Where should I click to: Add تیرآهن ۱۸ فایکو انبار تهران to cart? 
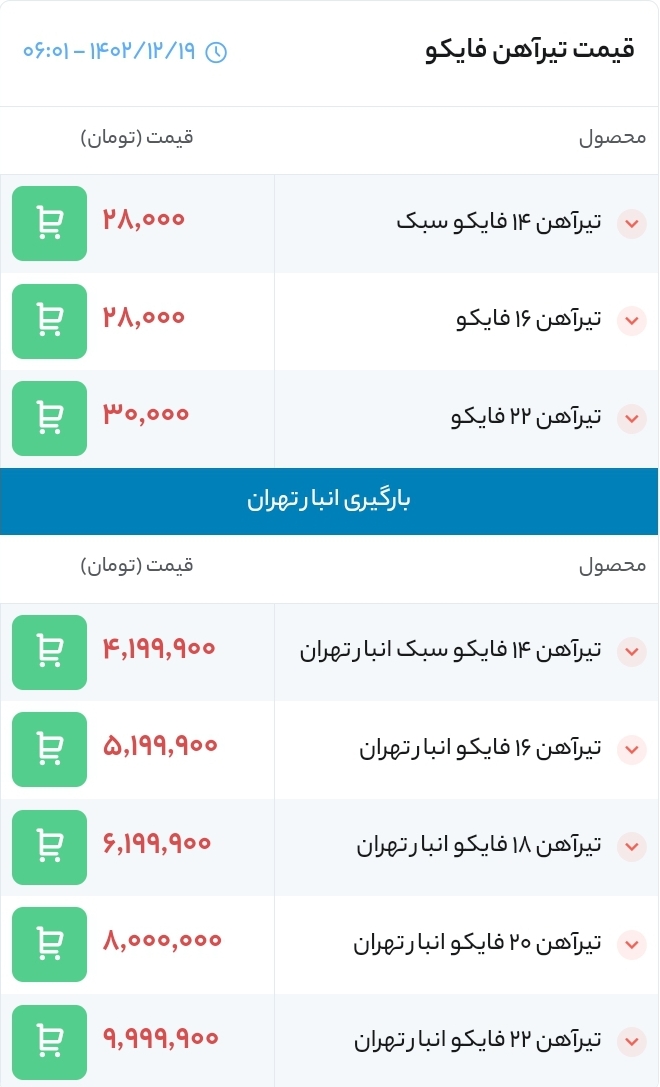point(49,847)
